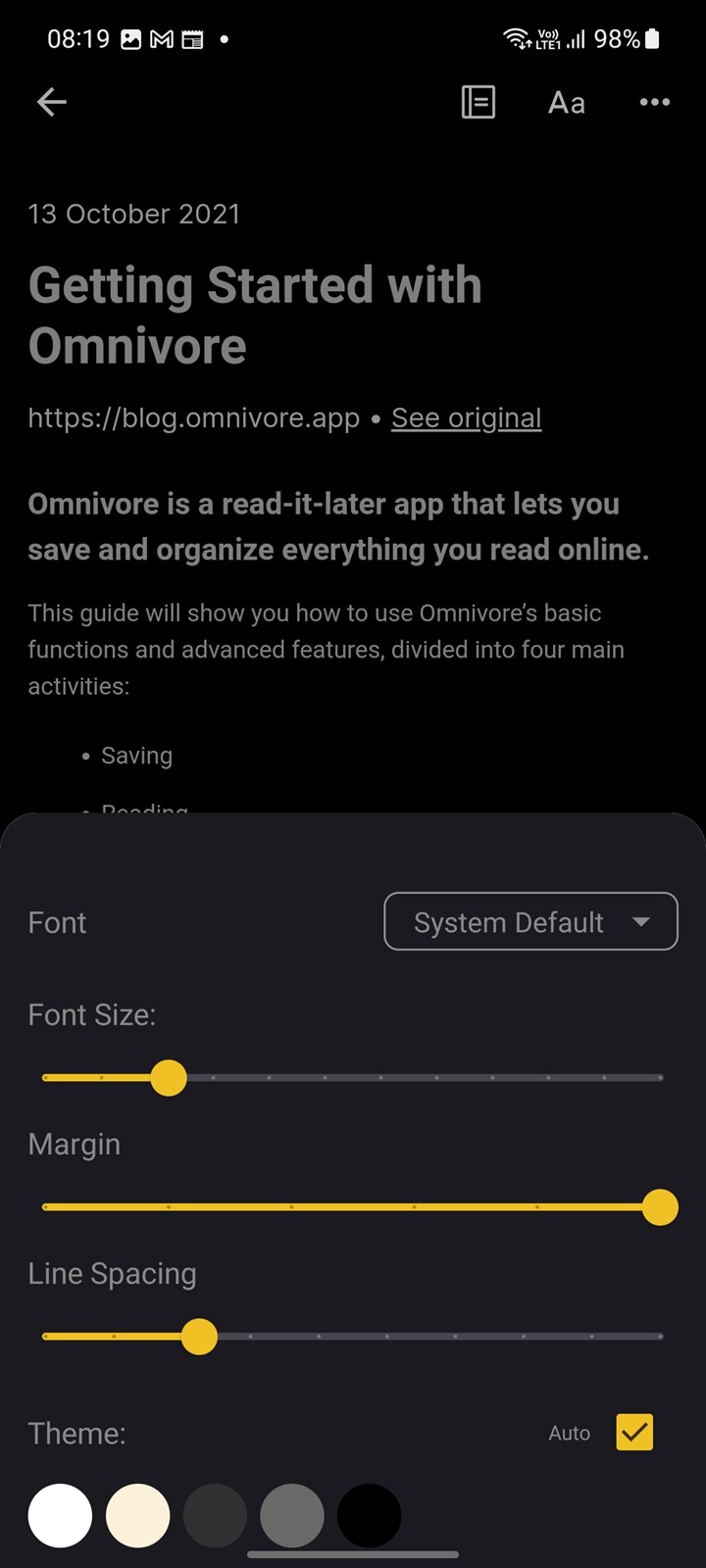Apply the black theme swatch

coord(369,1515)
